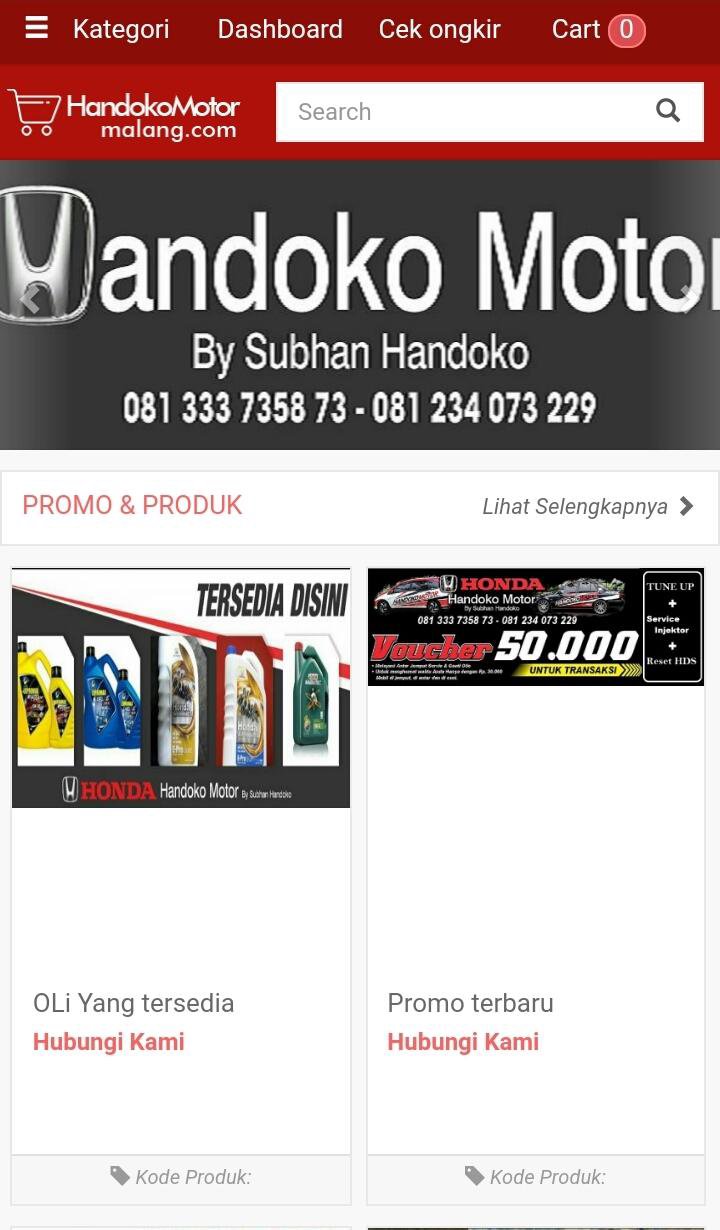Image resolution: width=720 pixels, height=1230 pixels.
Task: Click inside the Search input field
Action: pos(450,111)
